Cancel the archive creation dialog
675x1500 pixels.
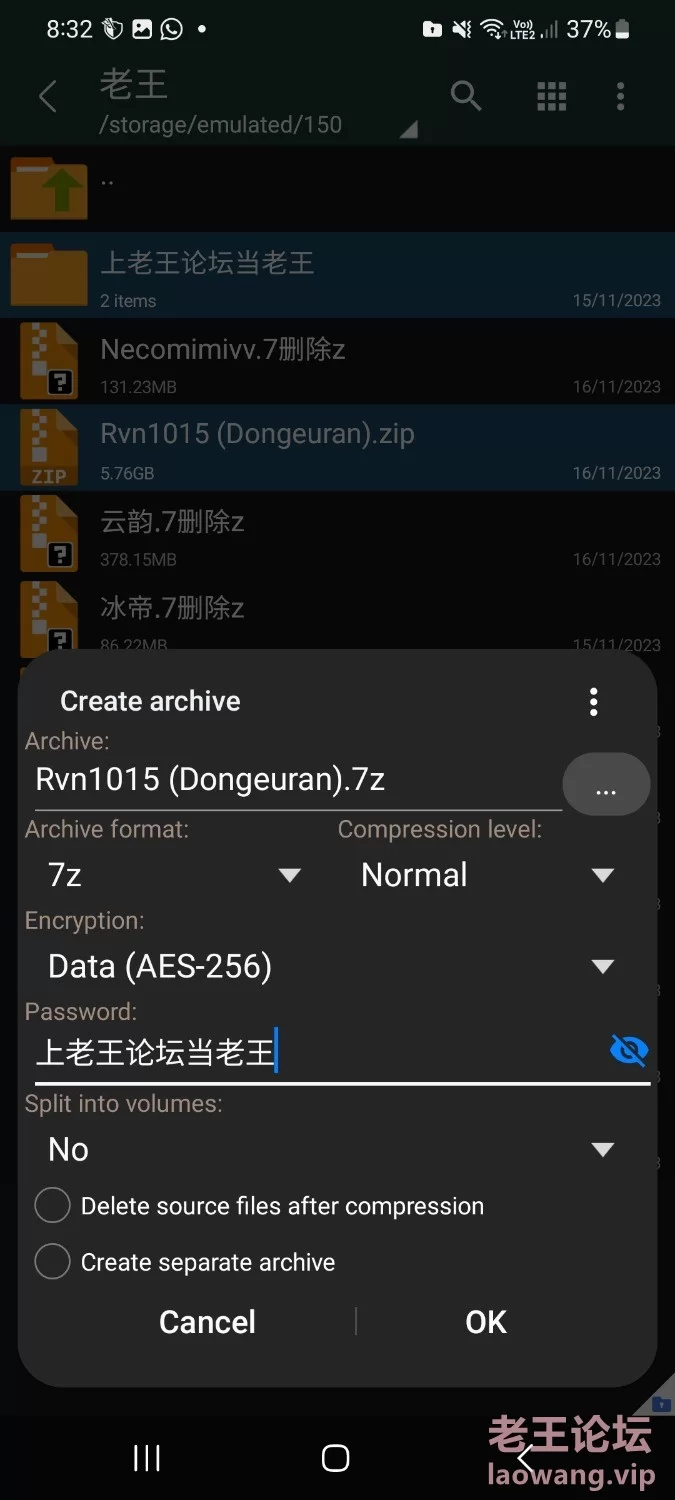[x=208, y=1322]
